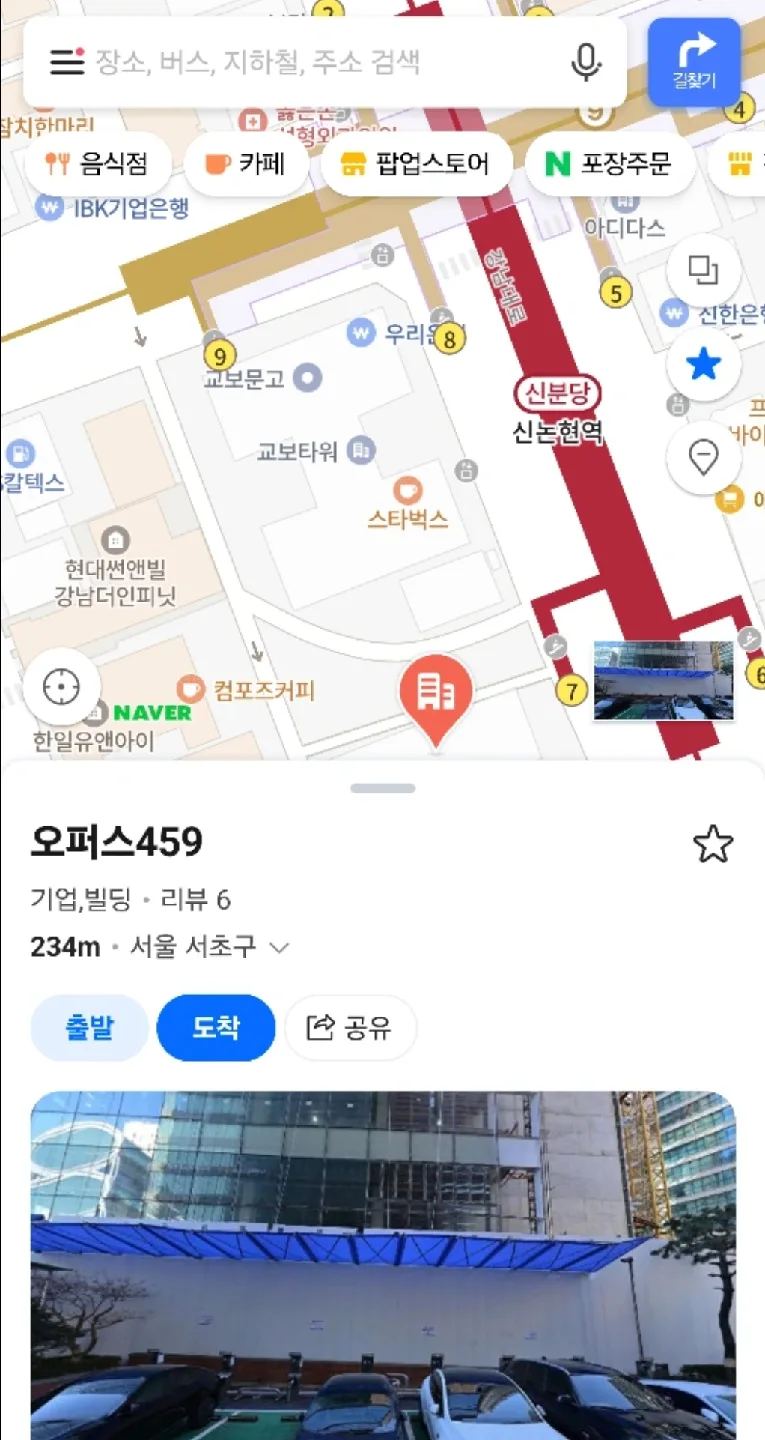
Task: Open 길찾기 directions
Action: click(694, 62)
